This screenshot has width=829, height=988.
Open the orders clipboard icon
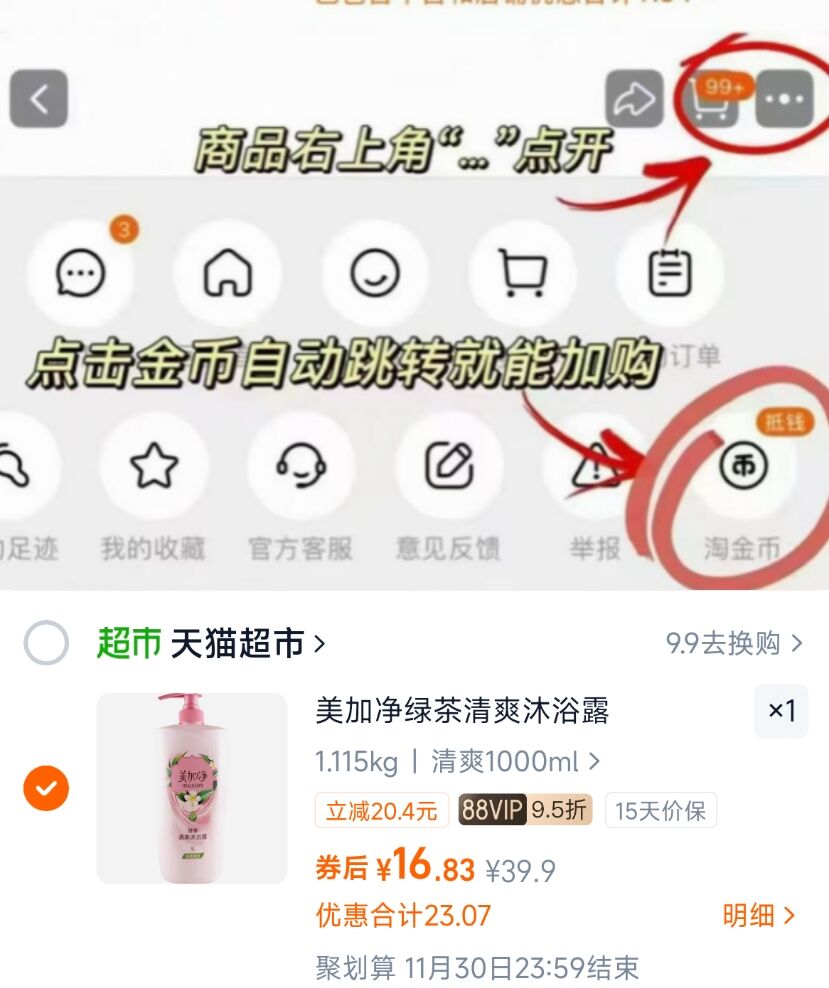click(668, 273)
